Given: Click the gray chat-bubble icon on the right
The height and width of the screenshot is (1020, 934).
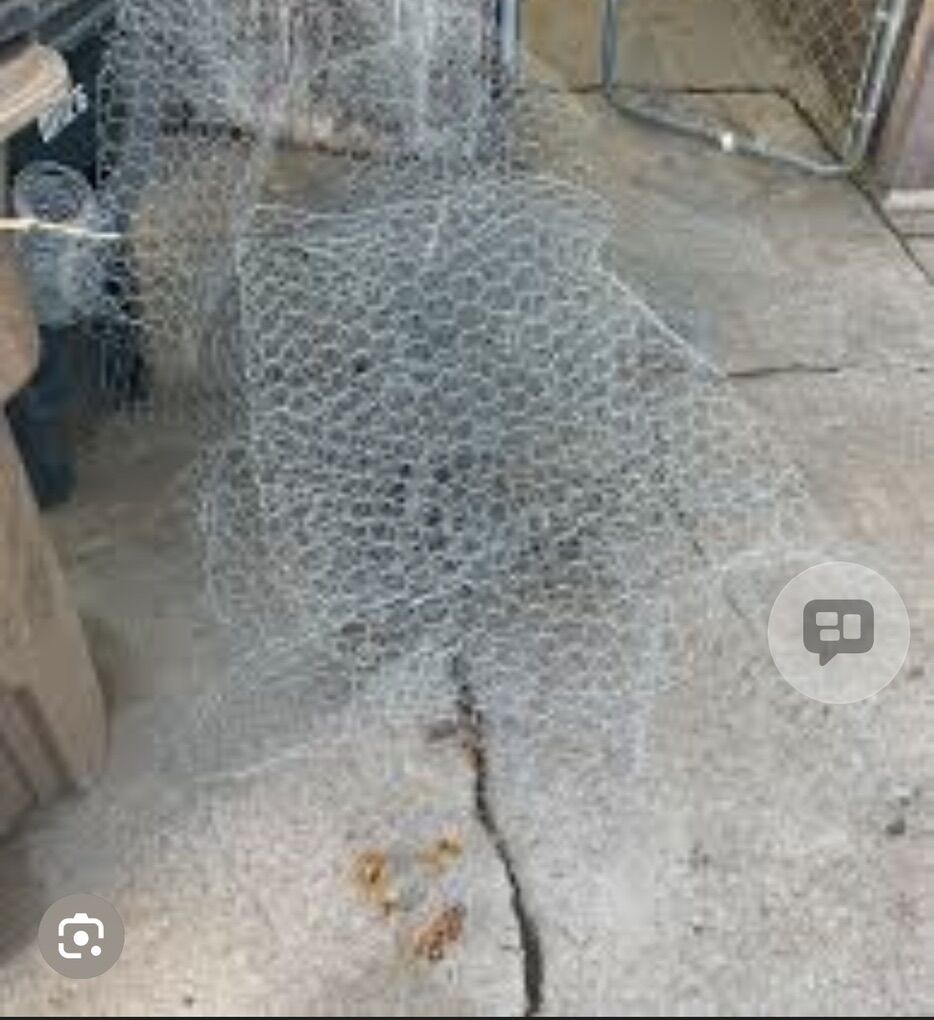Looking at the screenshot, I should [x=836, y=630].
